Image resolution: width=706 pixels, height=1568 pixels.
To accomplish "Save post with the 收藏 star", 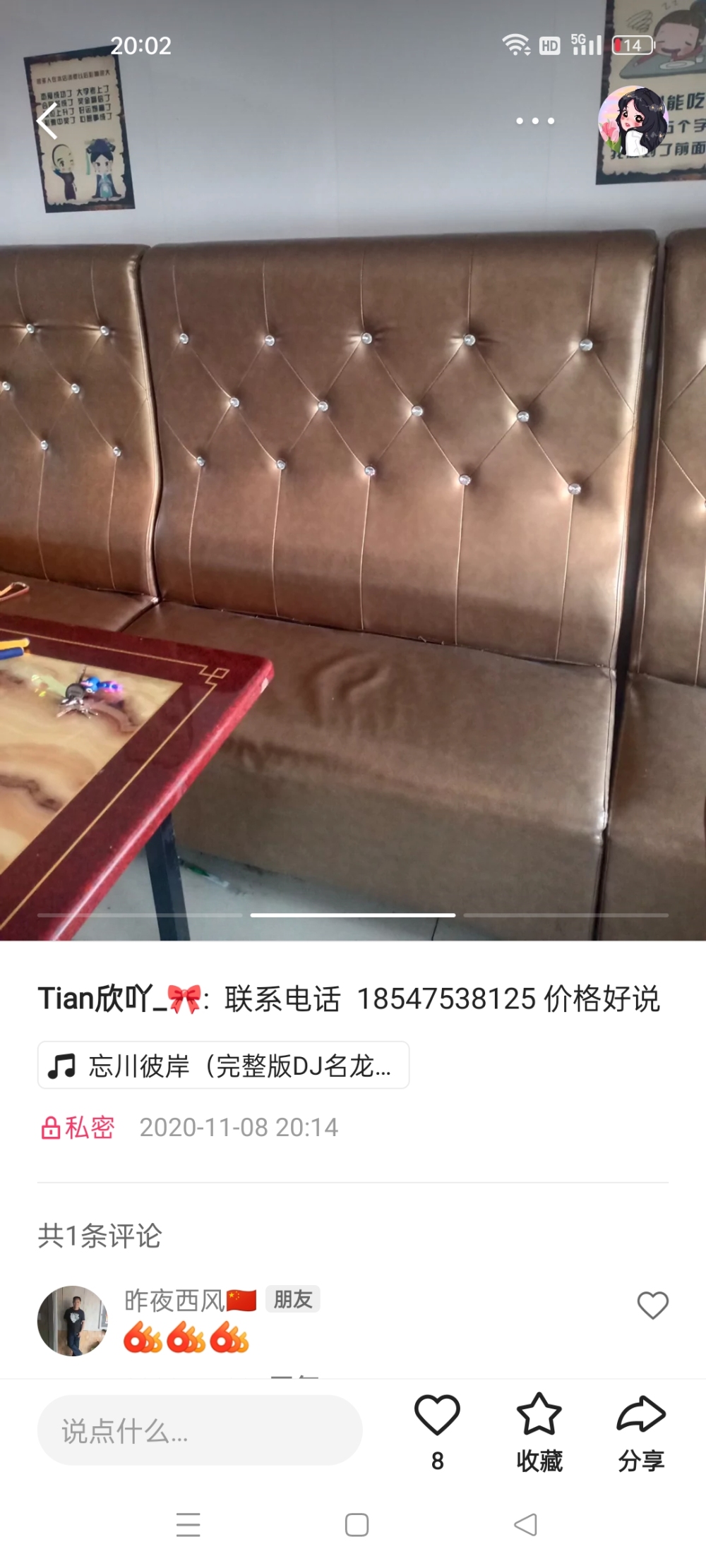I will pyautogui.click(x=539, y=1413).
